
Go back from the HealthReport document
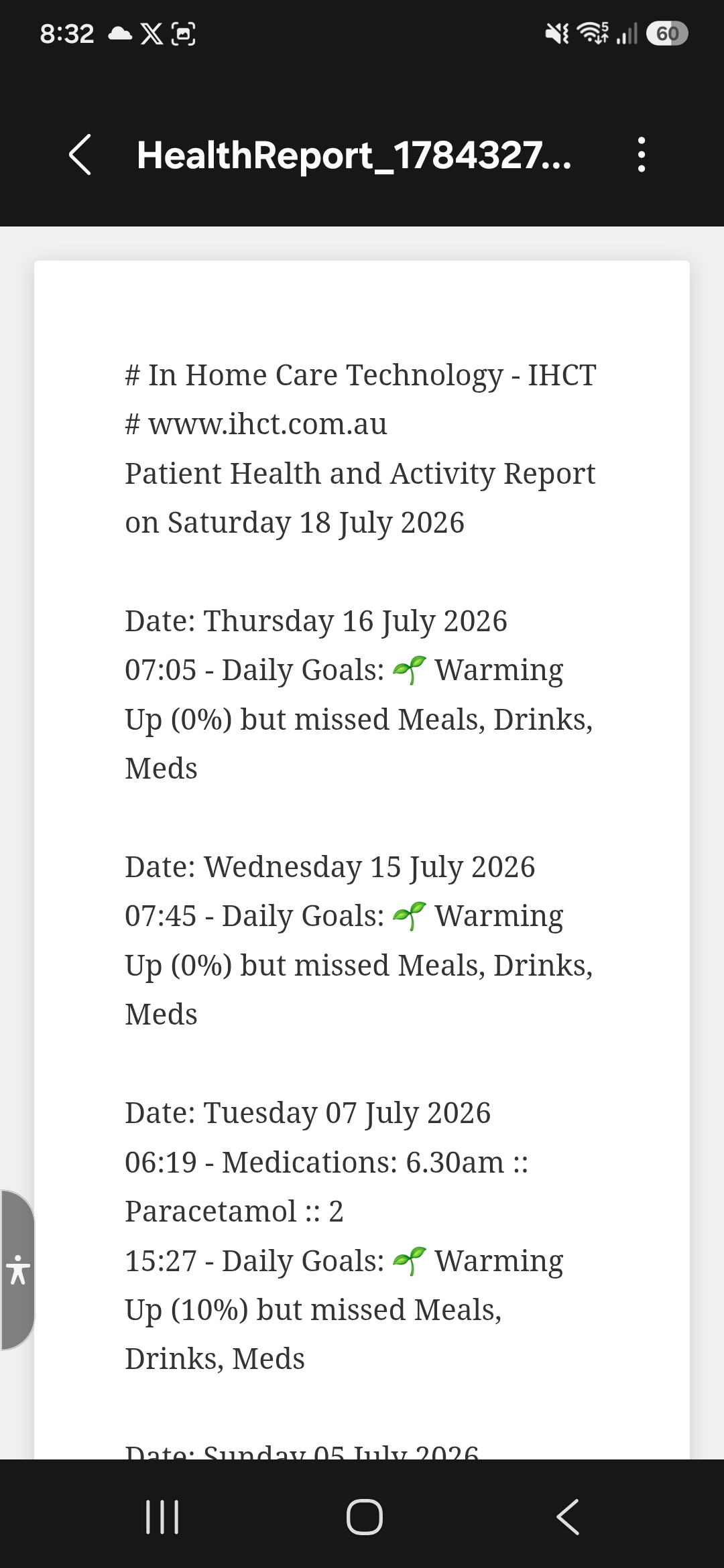pos(80,155)
